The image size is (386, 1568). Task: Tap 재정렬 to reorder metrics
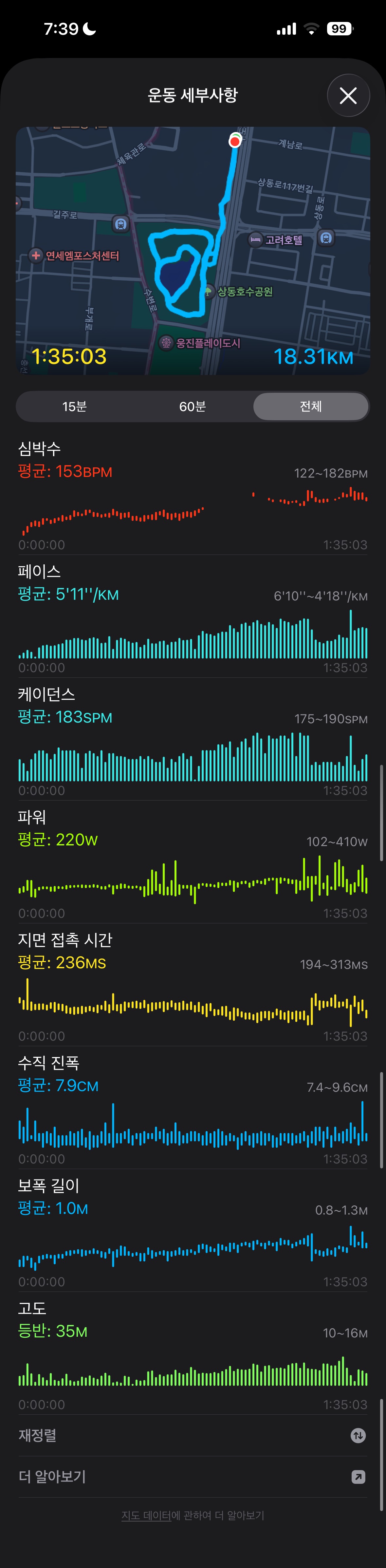tap(193, 1435)
